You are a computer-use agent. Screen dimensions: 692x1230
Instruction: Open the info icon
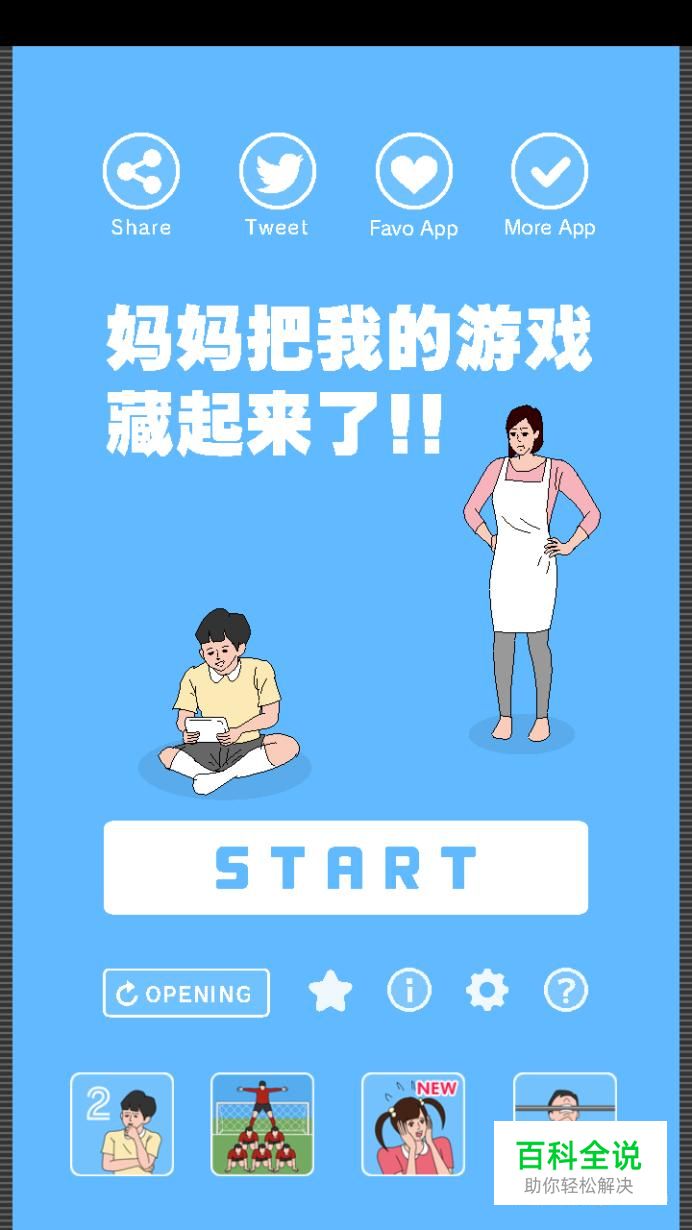[x=409, y=990]
